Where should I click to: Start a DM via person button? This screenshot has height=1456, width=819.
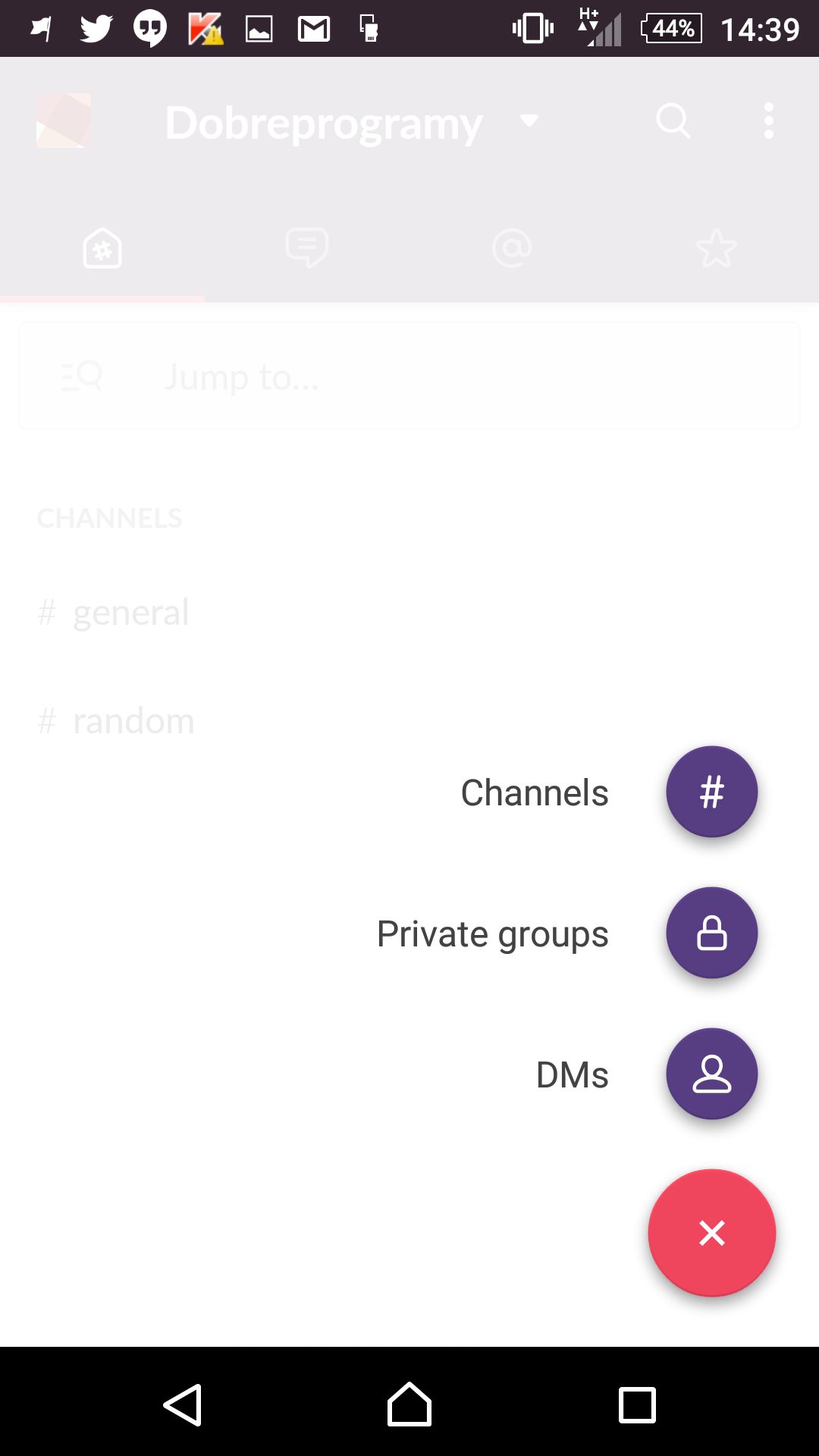711,1074
